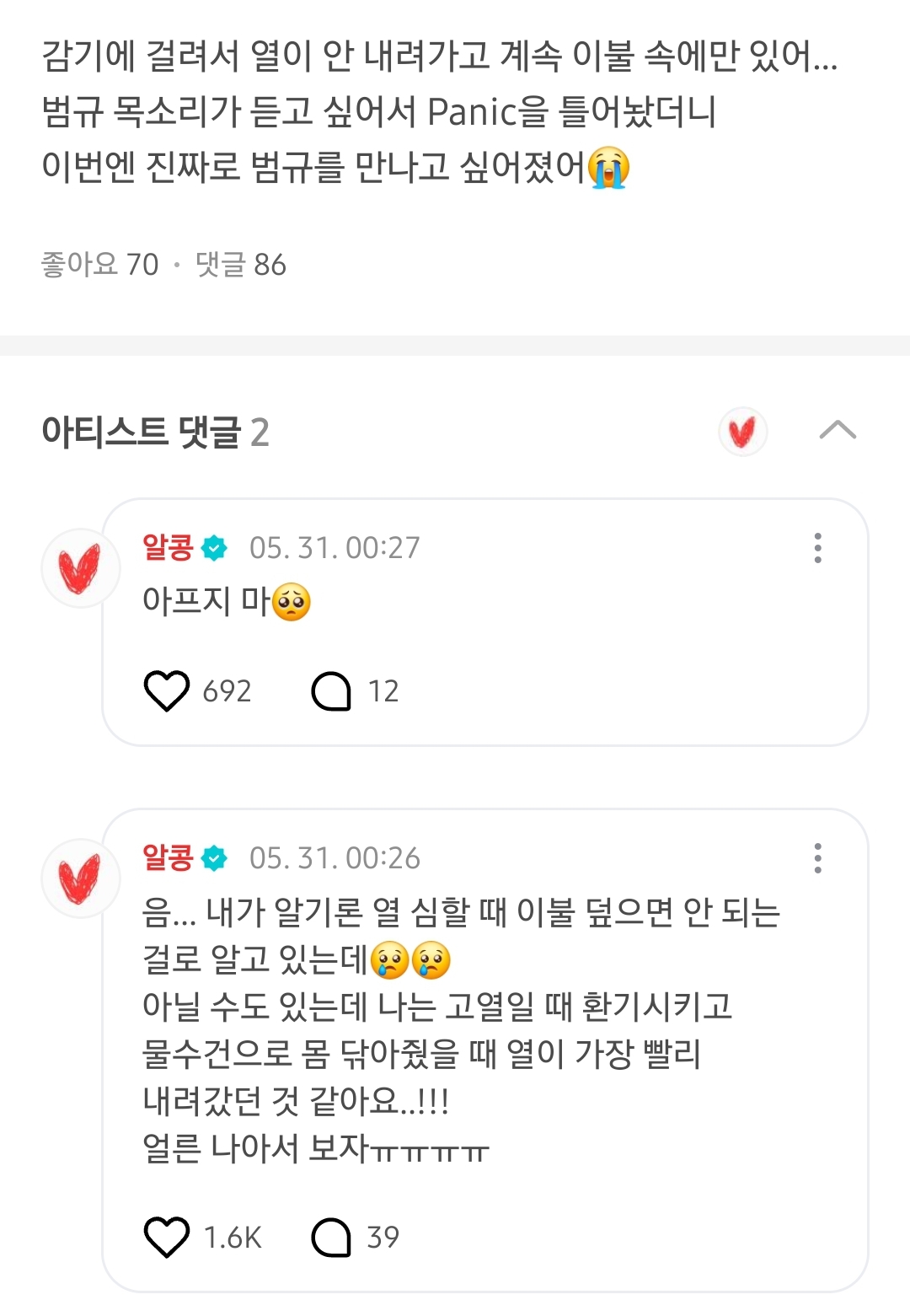Tap 알콩's avatar beside the 00:26 comment
Image resolution: width=910 pixels, height=1316 pixels.
(x=80, y=878)
